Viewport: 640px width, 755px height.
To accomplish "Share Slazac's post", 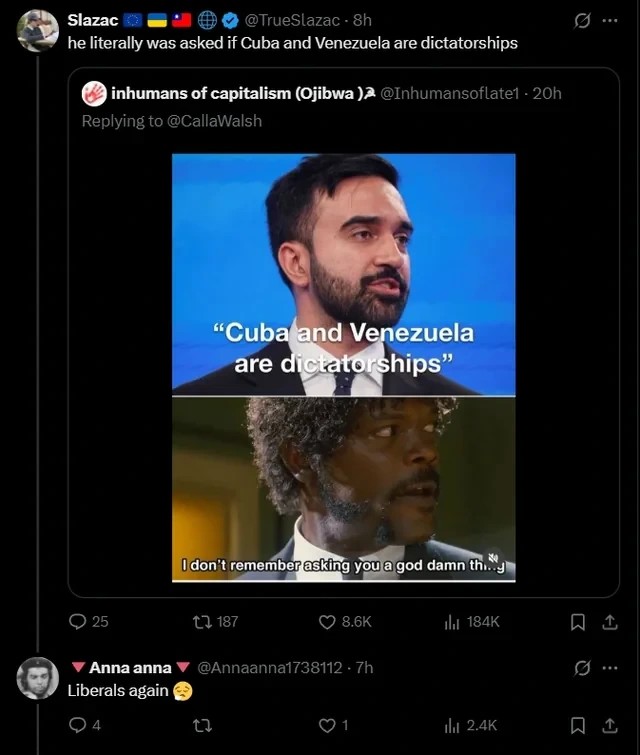I will click(608, 621).
